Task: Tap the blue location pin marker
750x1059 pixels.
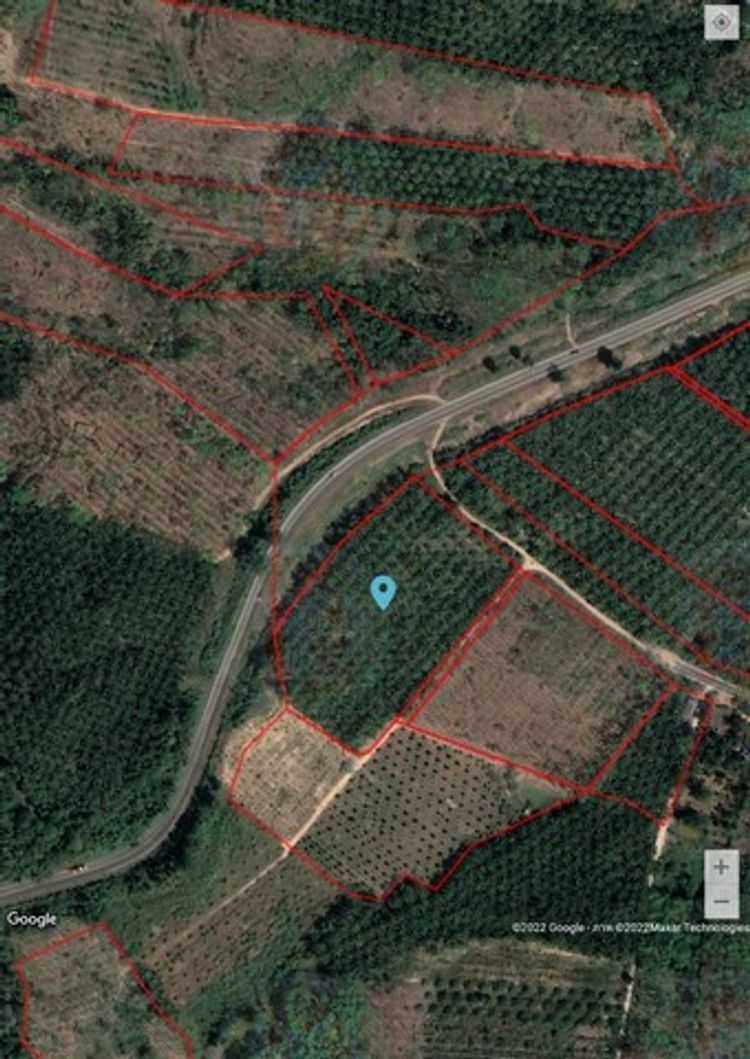Action: [x=383, y=590]
